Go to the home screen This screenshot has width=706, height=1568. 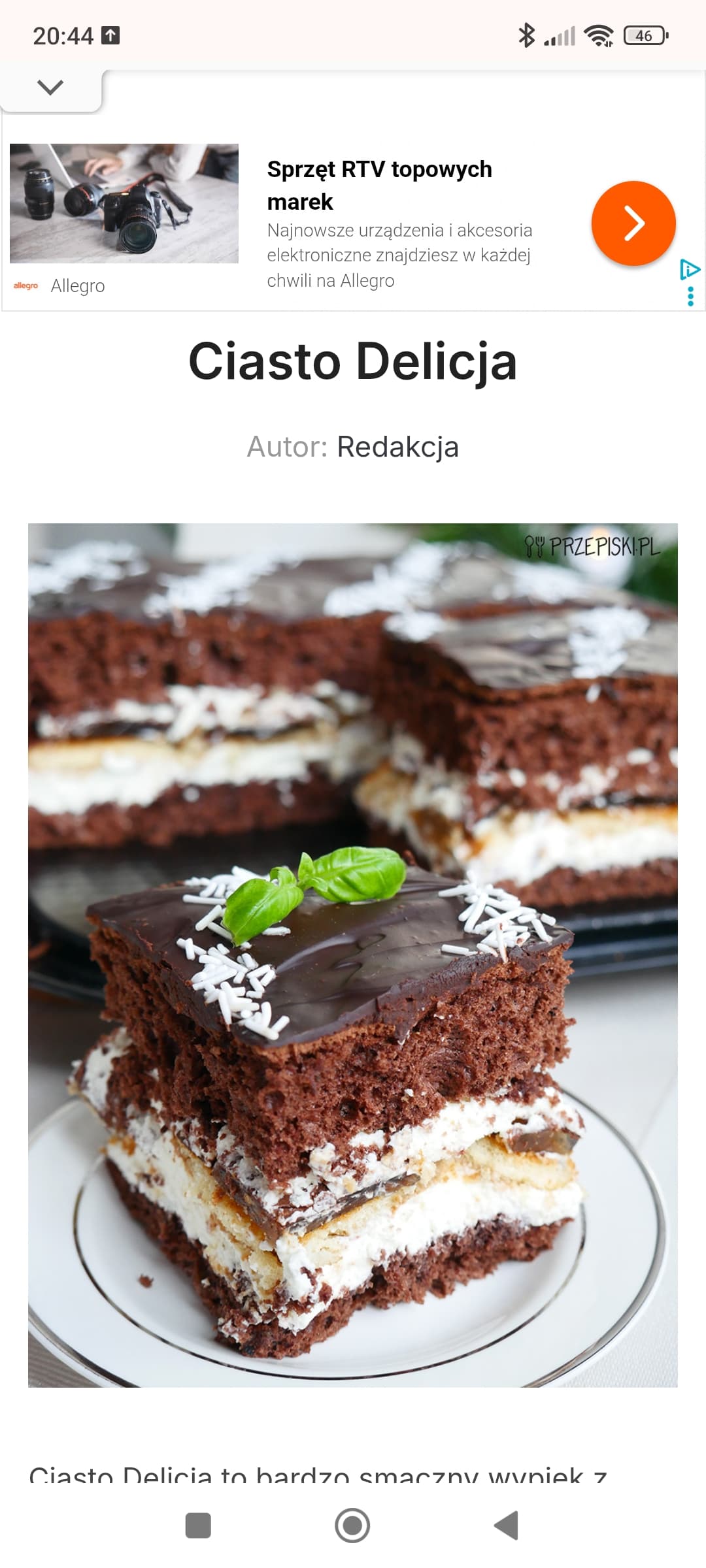coord(352,1526)
